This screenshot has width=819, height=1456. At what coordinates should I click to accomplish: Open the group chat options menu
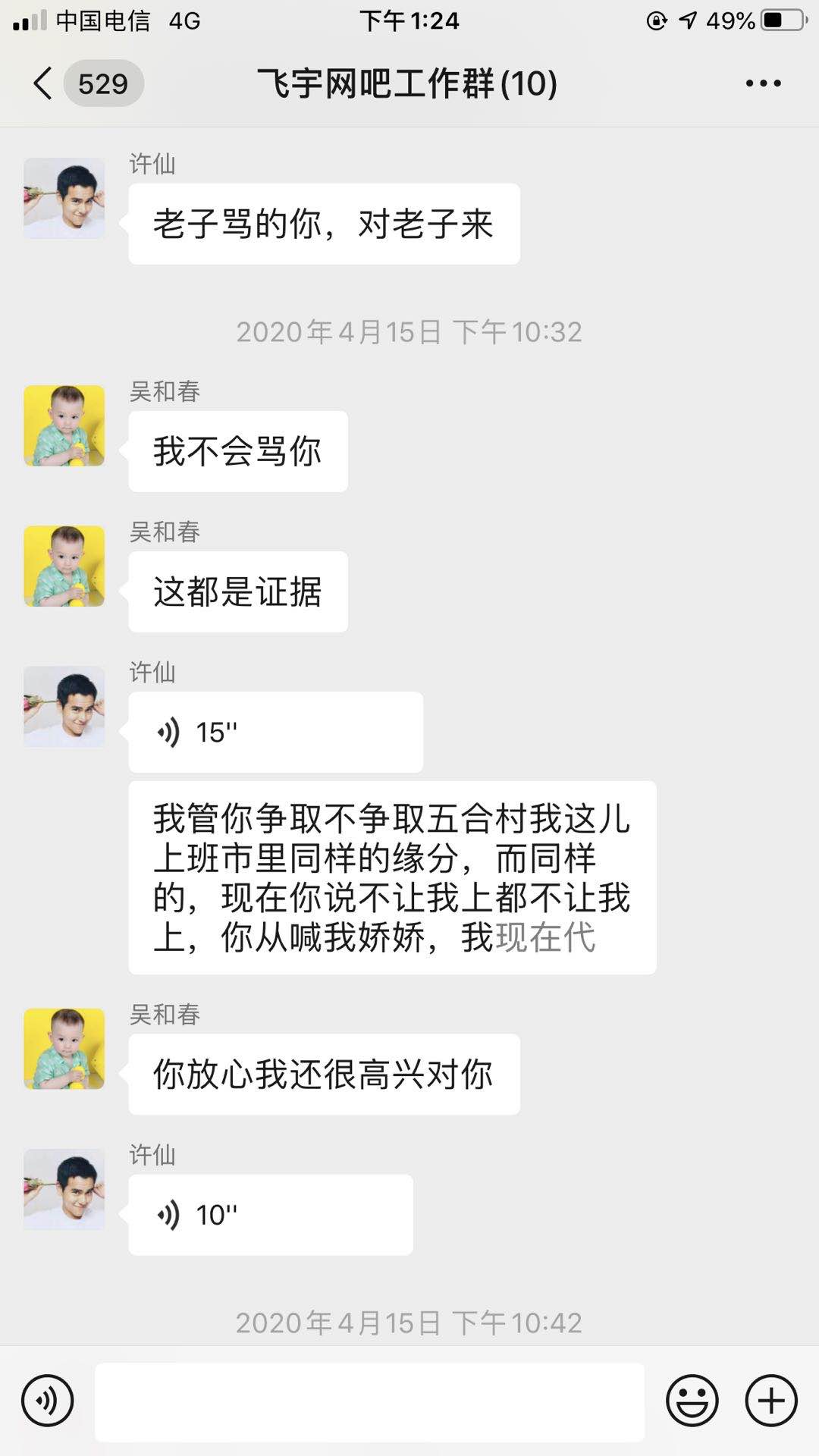point(763,83)
